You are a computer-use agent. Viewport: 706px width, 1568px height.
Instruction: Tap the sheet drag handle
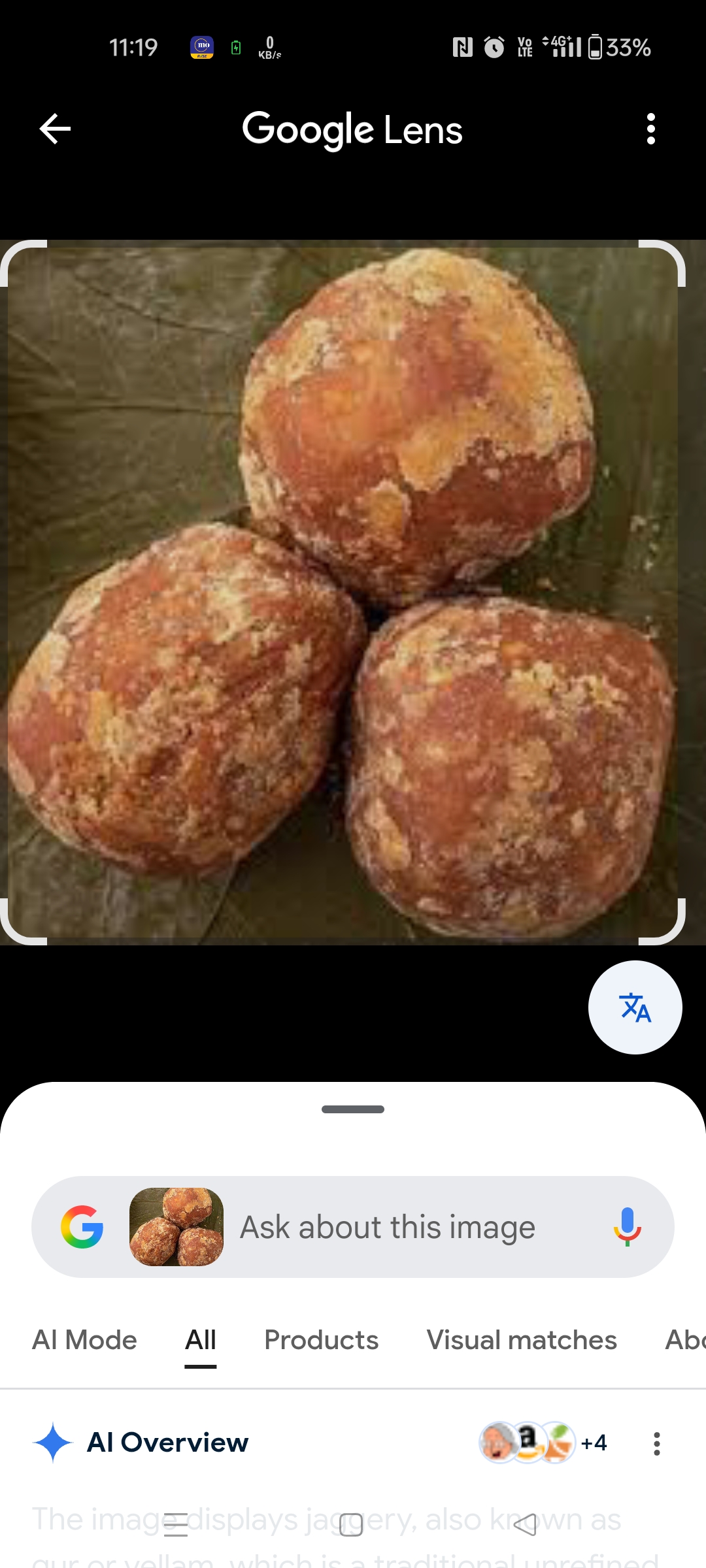353,1109
